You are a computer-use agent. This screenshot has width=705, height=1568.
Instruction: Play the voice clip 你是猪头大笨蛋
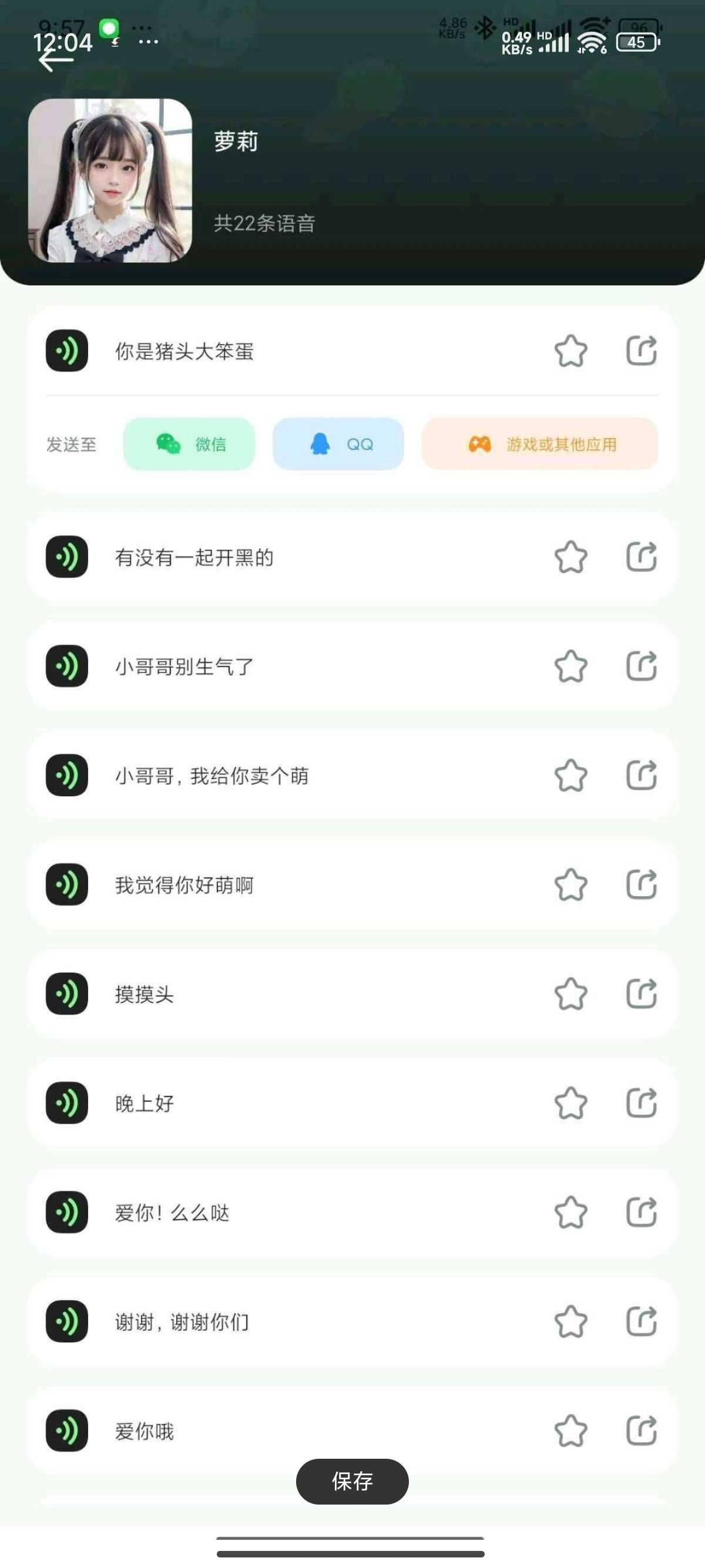tap(67, 351)
